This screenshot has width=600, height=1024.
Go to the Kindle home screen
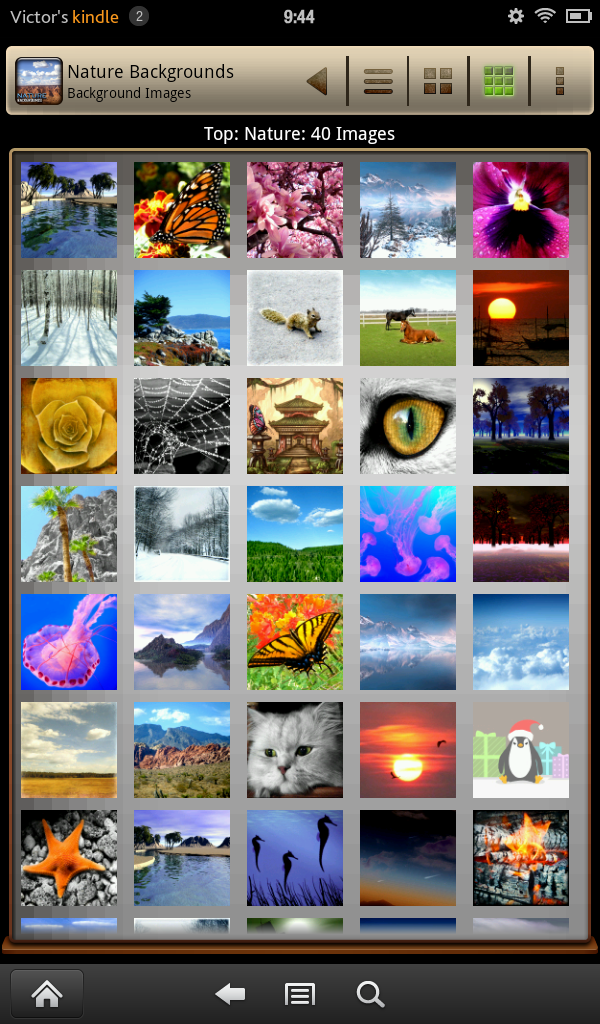point(47,993)
